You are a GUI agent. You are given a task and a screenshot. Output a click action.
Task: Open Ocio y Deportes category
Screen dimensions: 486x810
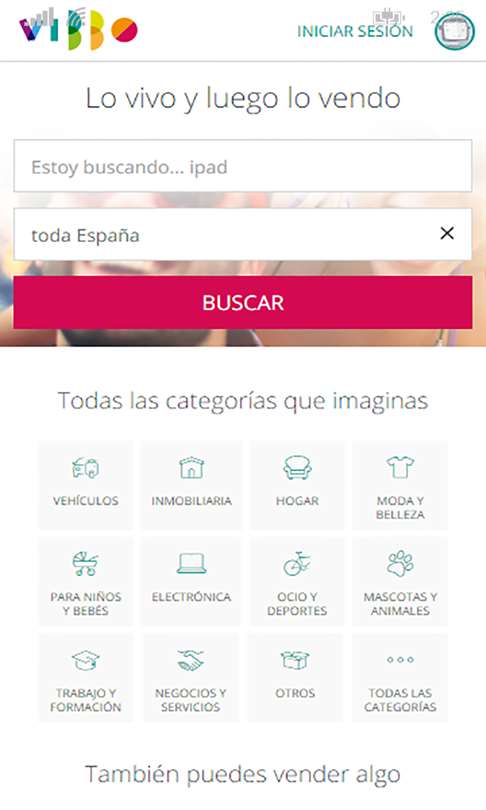click(x=297, y=581)
